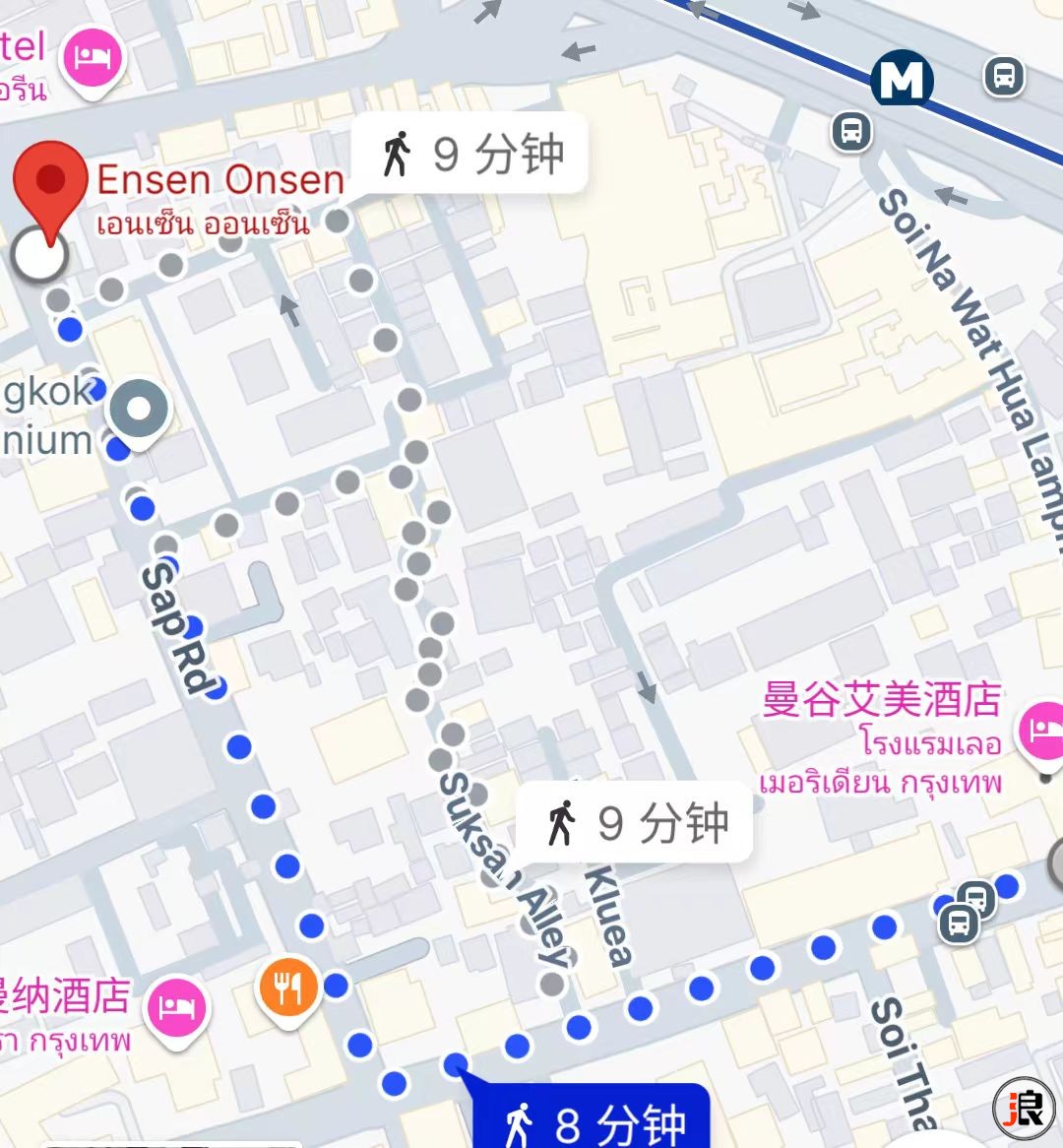Viewport: 1063px width, 1148px height.
Task: Open the 曼谷艾美酒店 hotel pin
Action: coord(1041,732)
